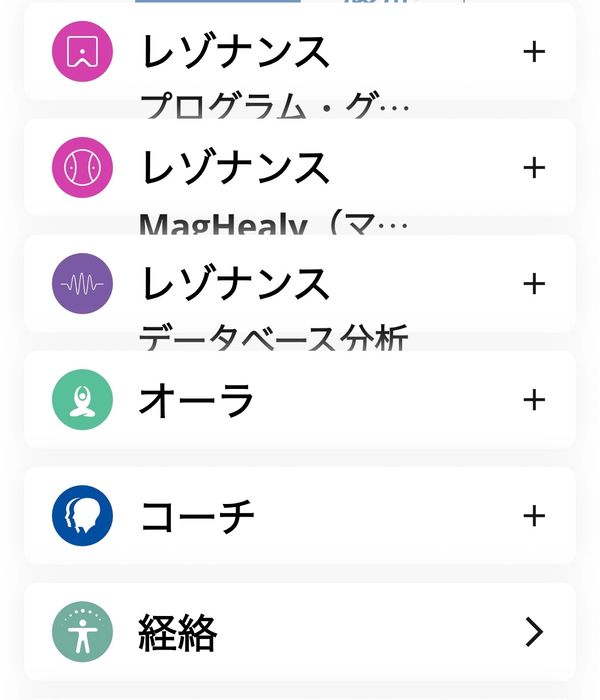Expand レゾナンス MagHealy row
This screenshot has height=700, width=600.
[x=534, y=168]
